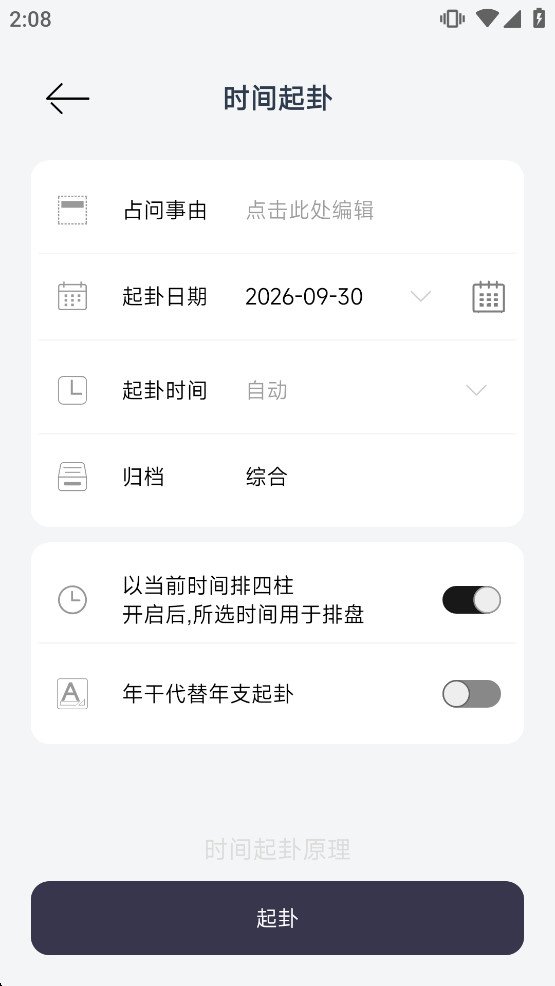Enable 年干代替年支起卦 switch
Viewport: 555px width, 986px height.
point(471,694)
